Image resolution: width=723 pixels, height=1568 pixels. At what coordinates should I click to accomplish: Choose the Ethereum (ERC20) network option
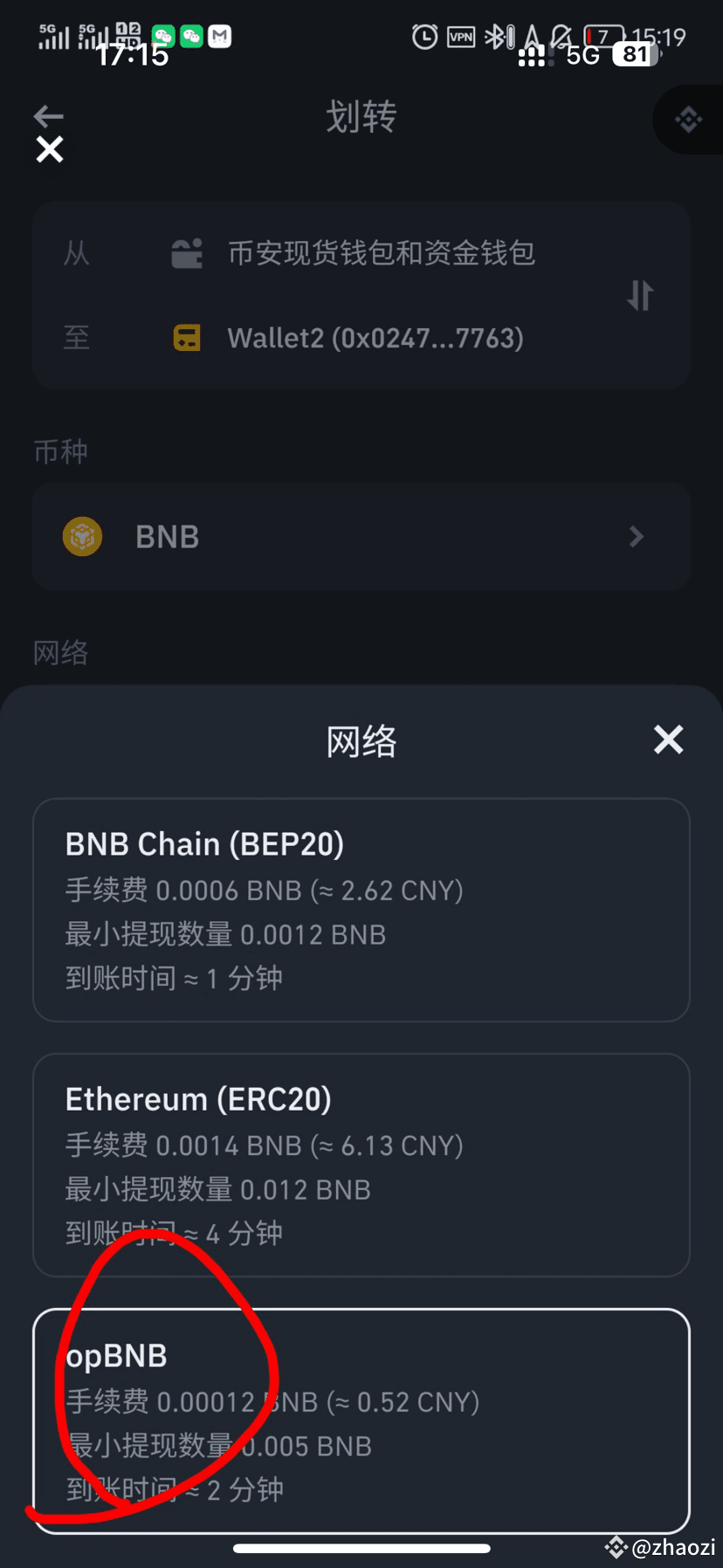(x=361, y=1165)
